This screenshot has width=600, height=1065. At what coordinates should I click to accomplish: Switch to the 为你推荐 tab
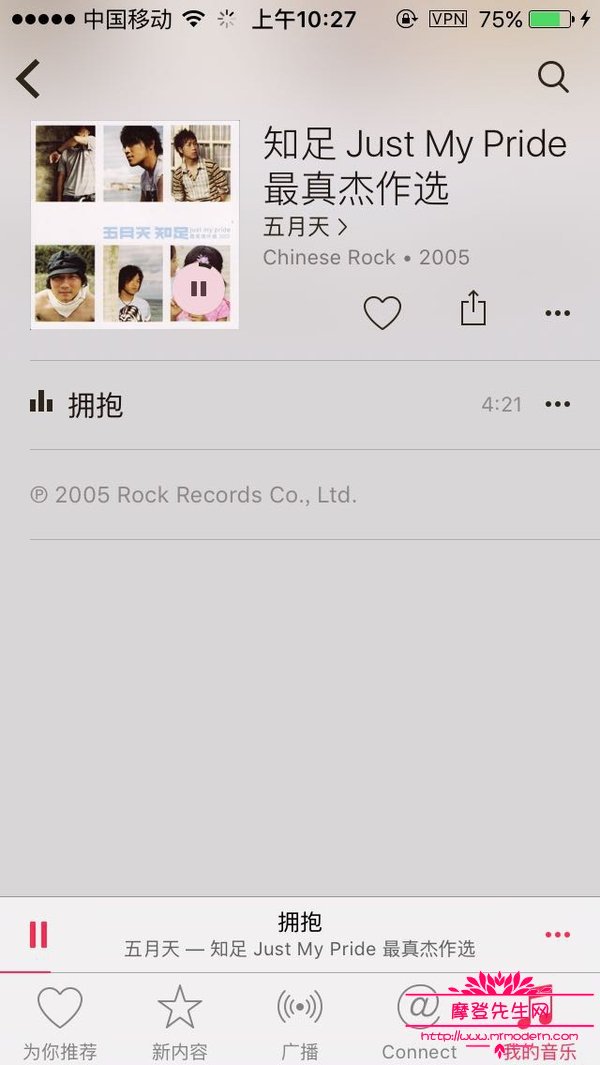coord(60,1022)
